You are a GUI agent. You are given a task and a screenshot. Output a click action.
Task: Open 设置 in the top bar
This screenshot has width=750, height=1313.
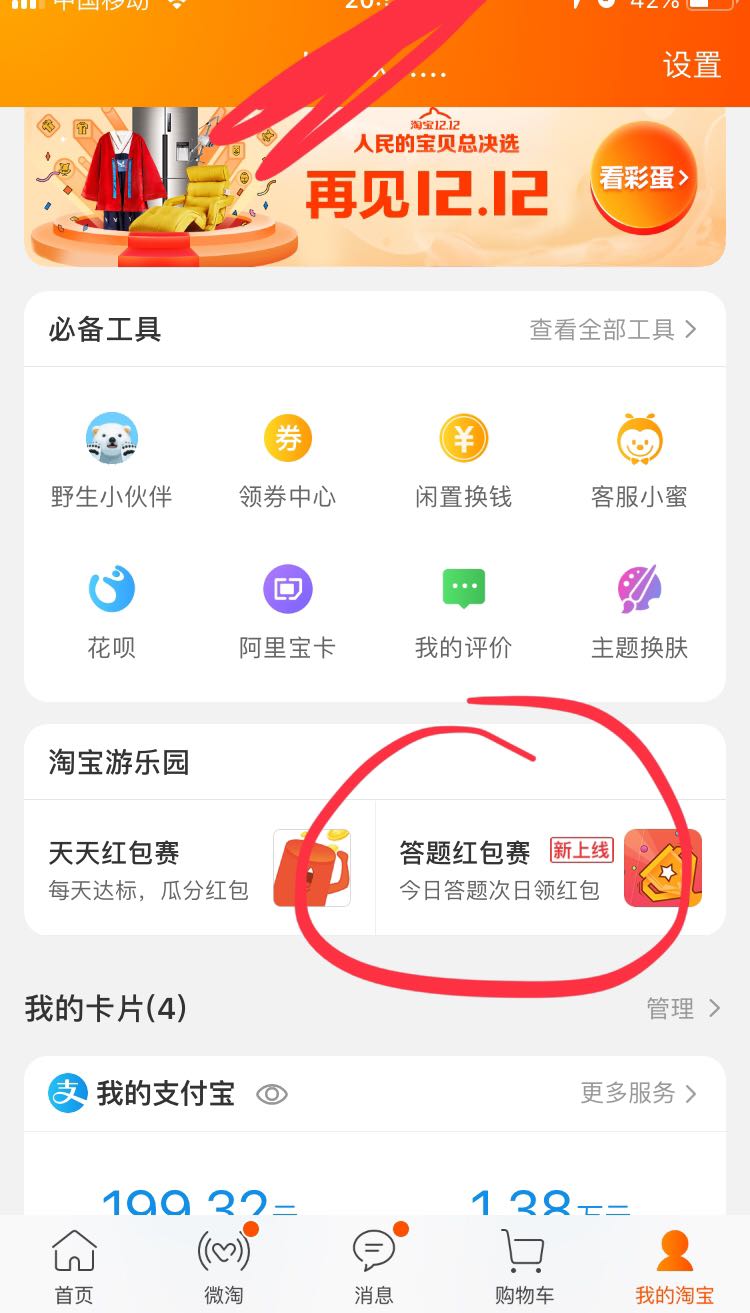coord(692,65)
